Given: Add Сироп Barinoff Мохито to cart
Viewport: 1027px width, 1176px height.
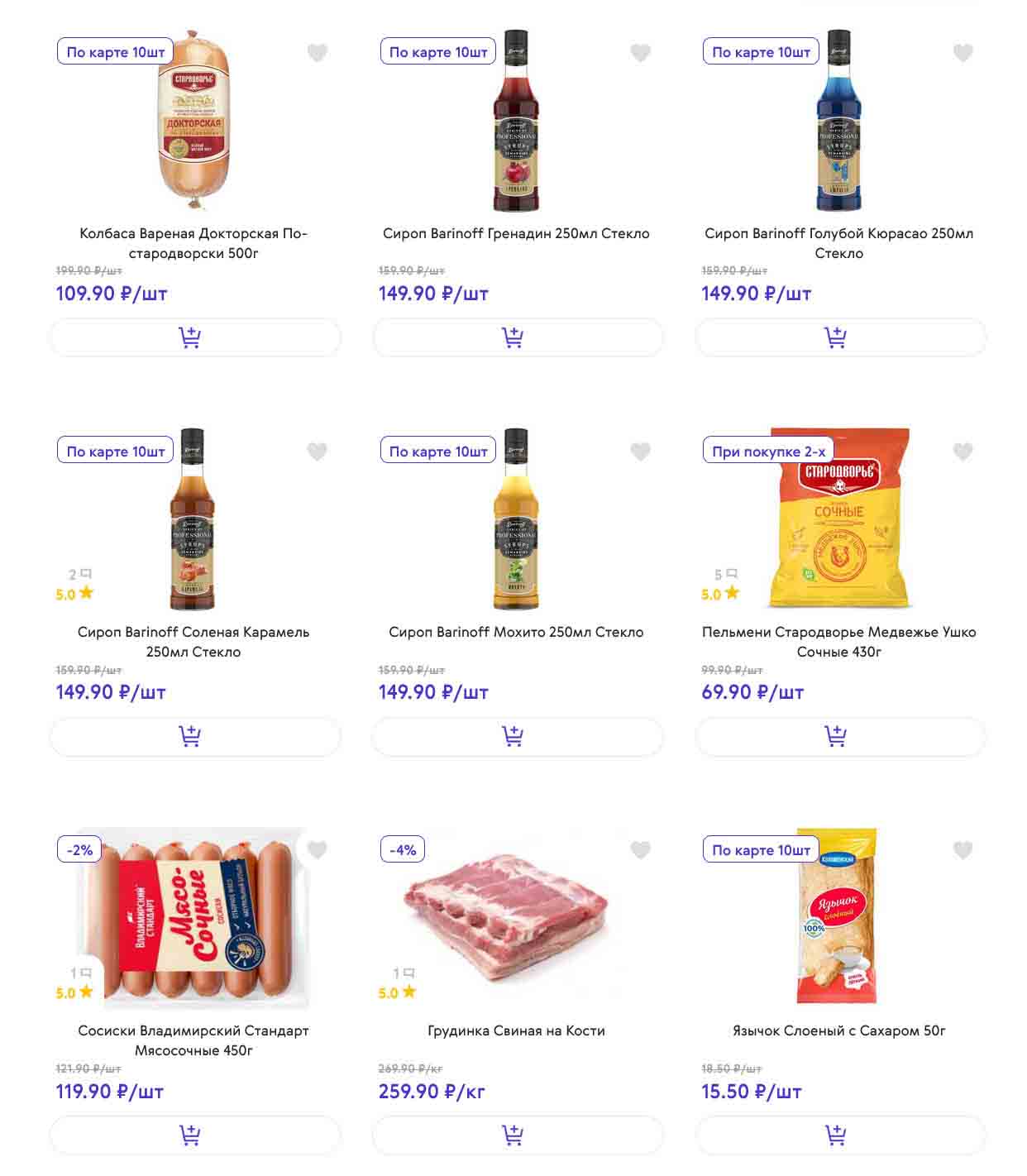Looking at the screenshot, I should pos(518,736).
